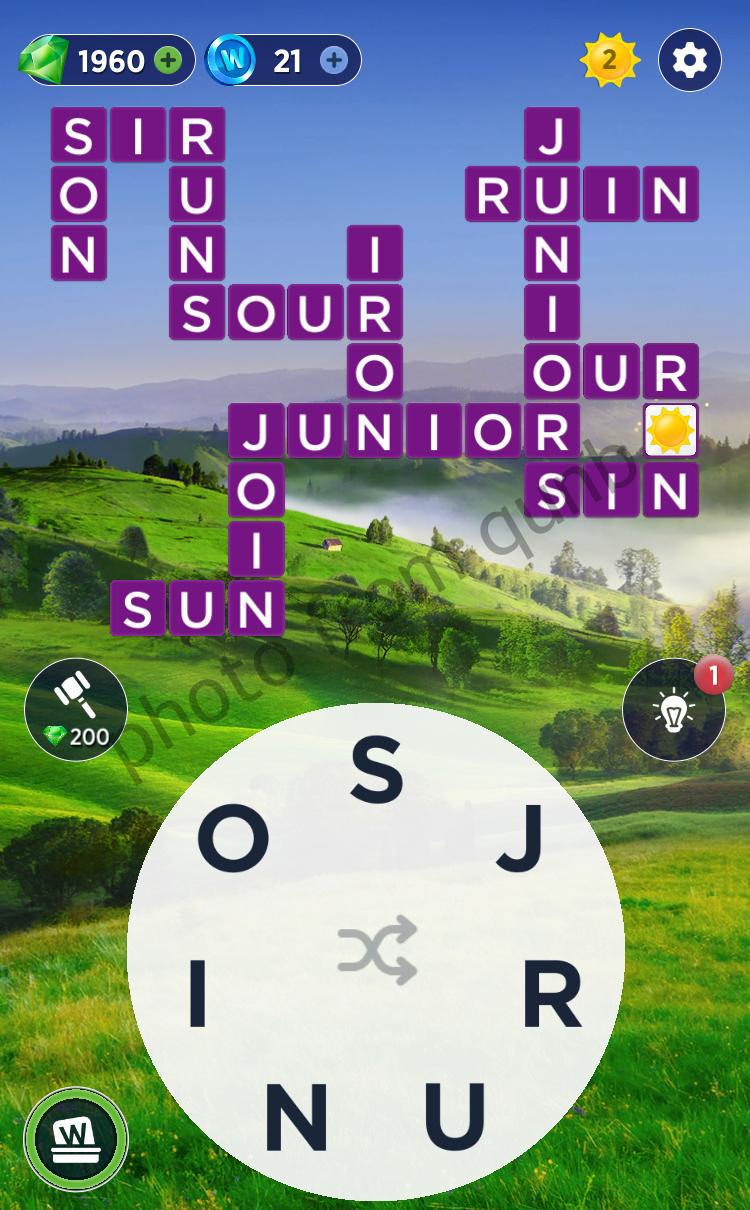Select letter S on the wheel
The height and width of the screenshot is (1210, 750).
[x=376, y=772]
